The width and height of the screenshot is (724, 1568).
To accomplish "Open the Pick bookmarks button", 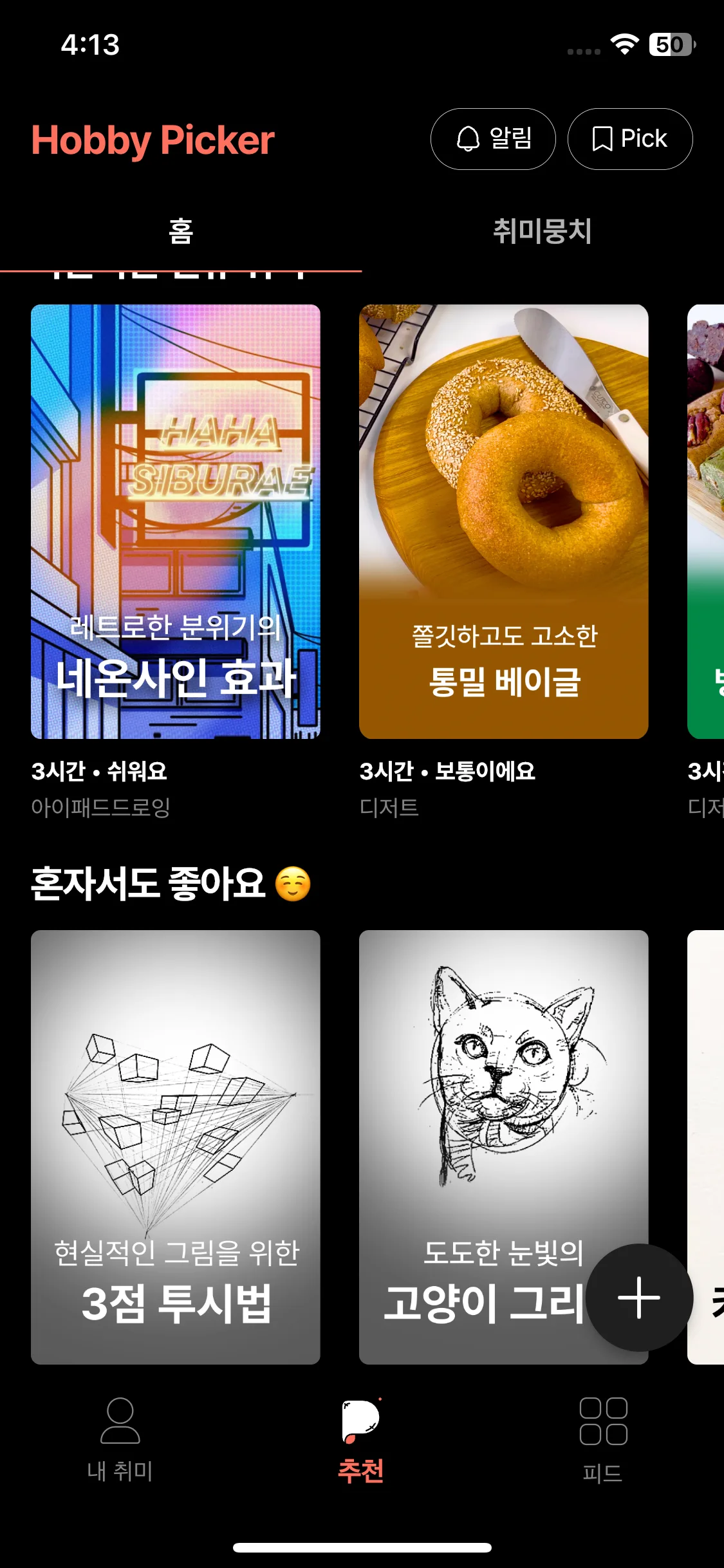I will point(629,139).
